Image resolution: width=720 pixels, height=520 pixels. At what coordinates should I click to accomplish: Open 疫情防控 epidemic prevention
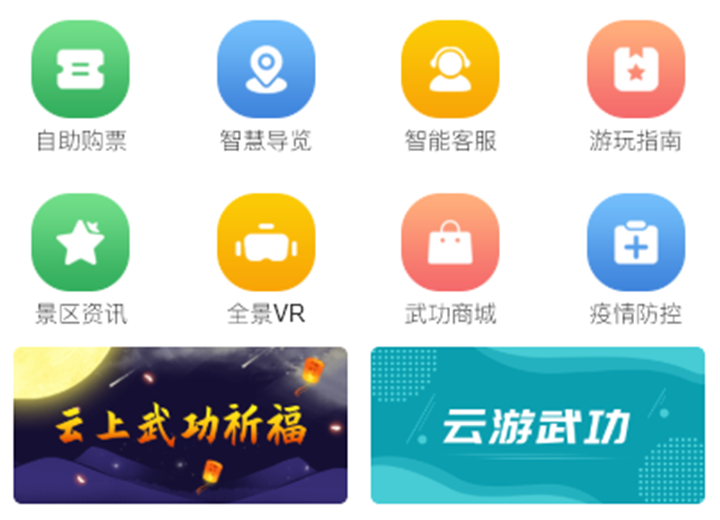pyautogui.click(x=635, y=243)
